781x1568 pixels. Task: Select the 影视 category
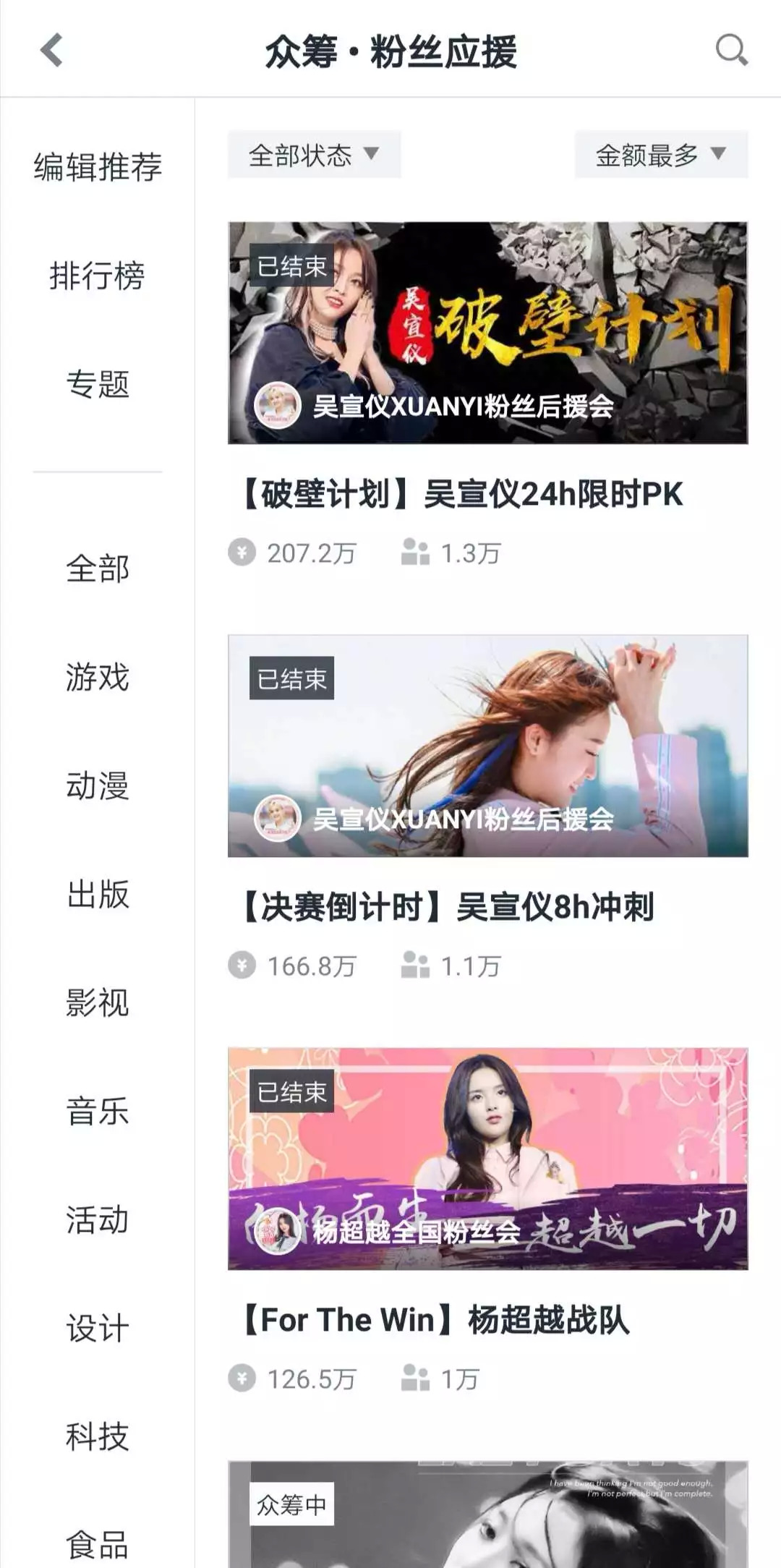click(98, 1002)
